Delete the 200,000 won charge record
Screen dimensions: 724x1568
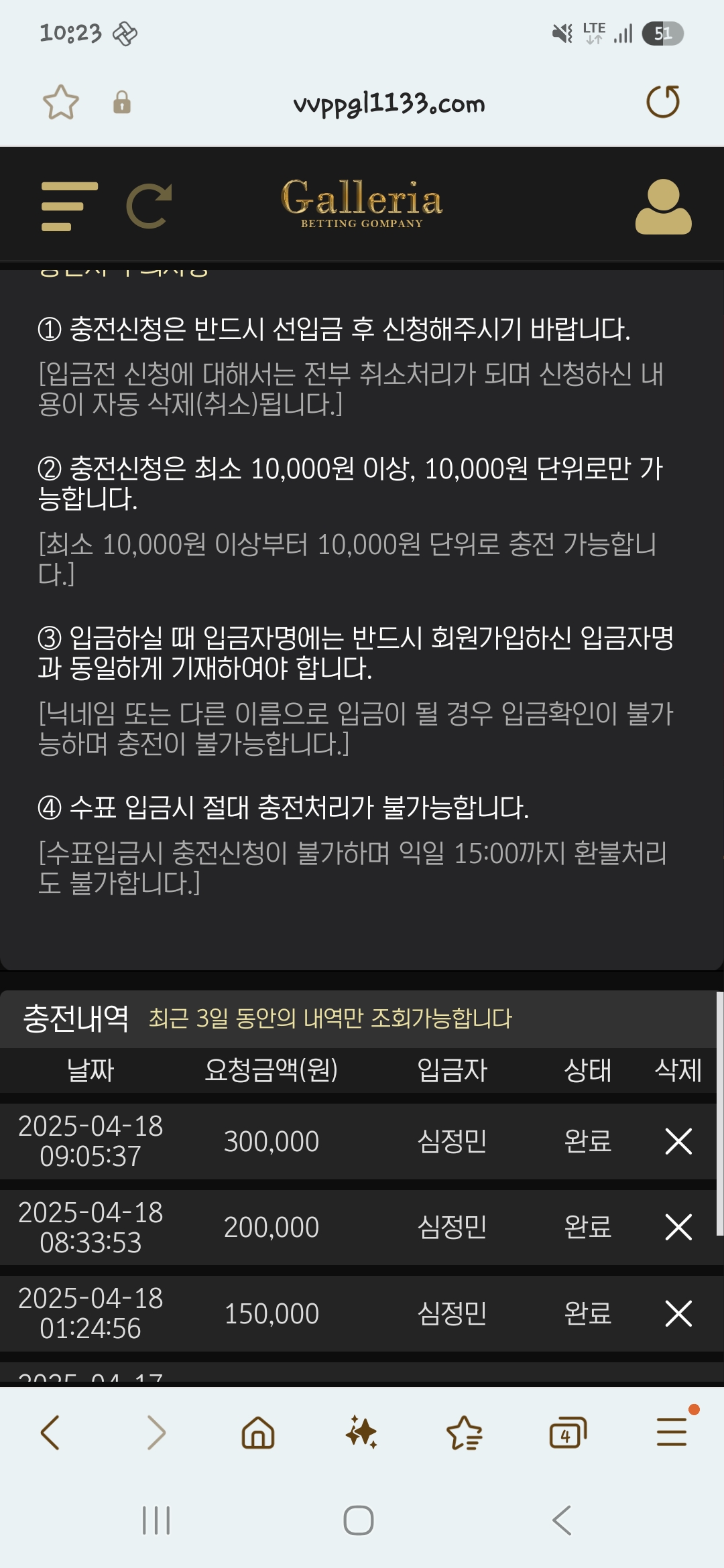678,1227
